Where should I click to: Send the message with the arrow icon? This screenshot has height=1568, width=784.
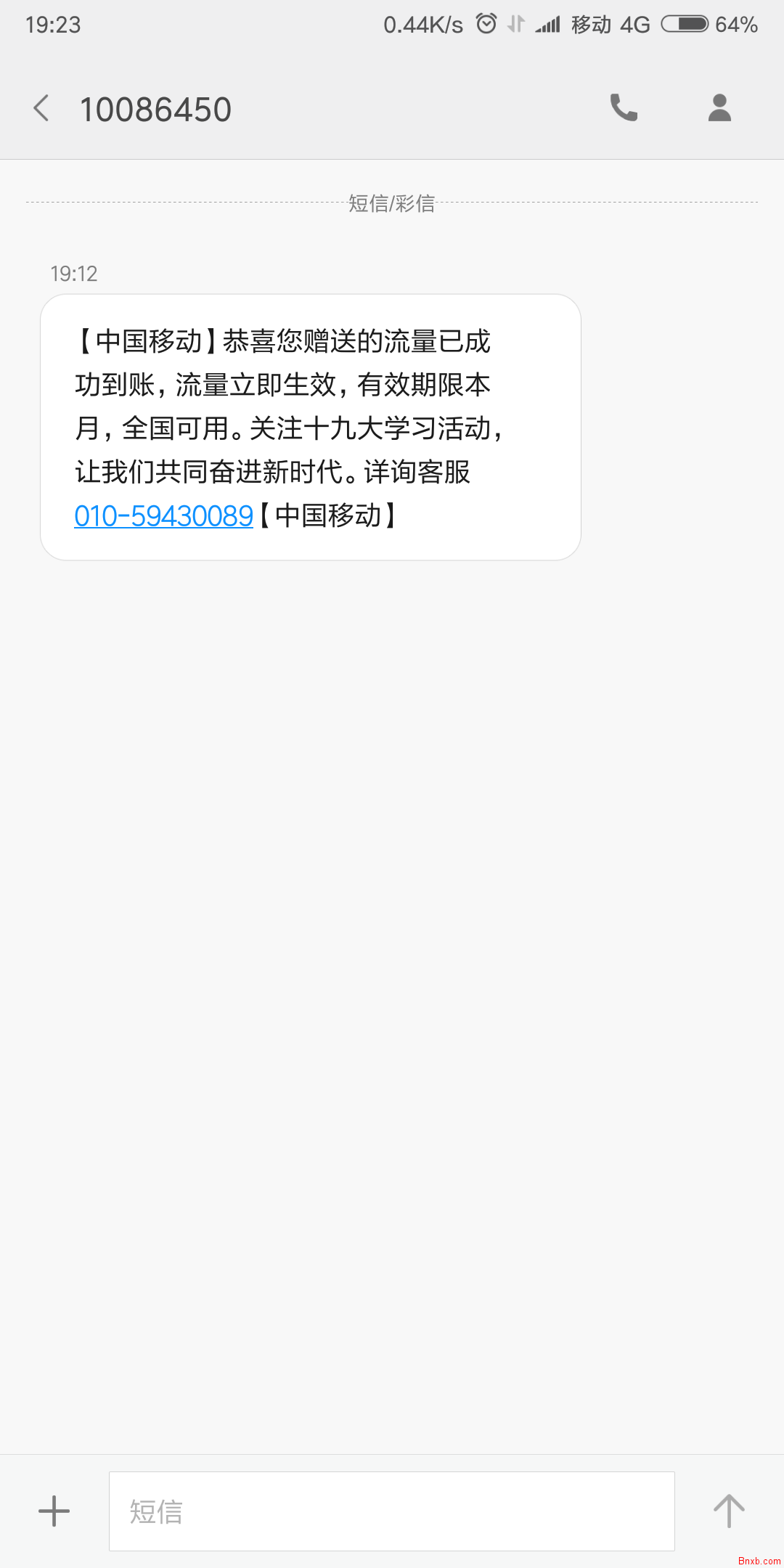729,1511
